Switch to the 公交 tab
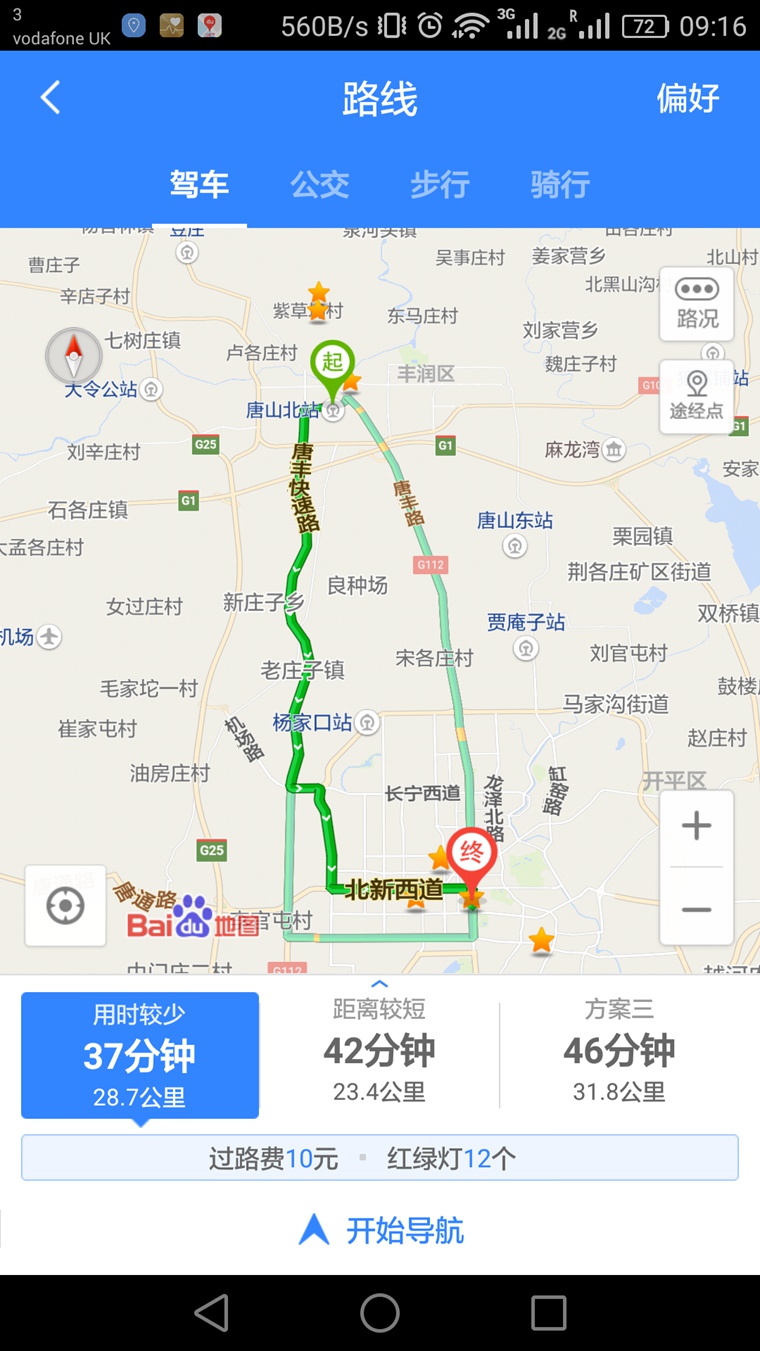760x1351 pixels. pyautogui.click(x=320, y=184)
